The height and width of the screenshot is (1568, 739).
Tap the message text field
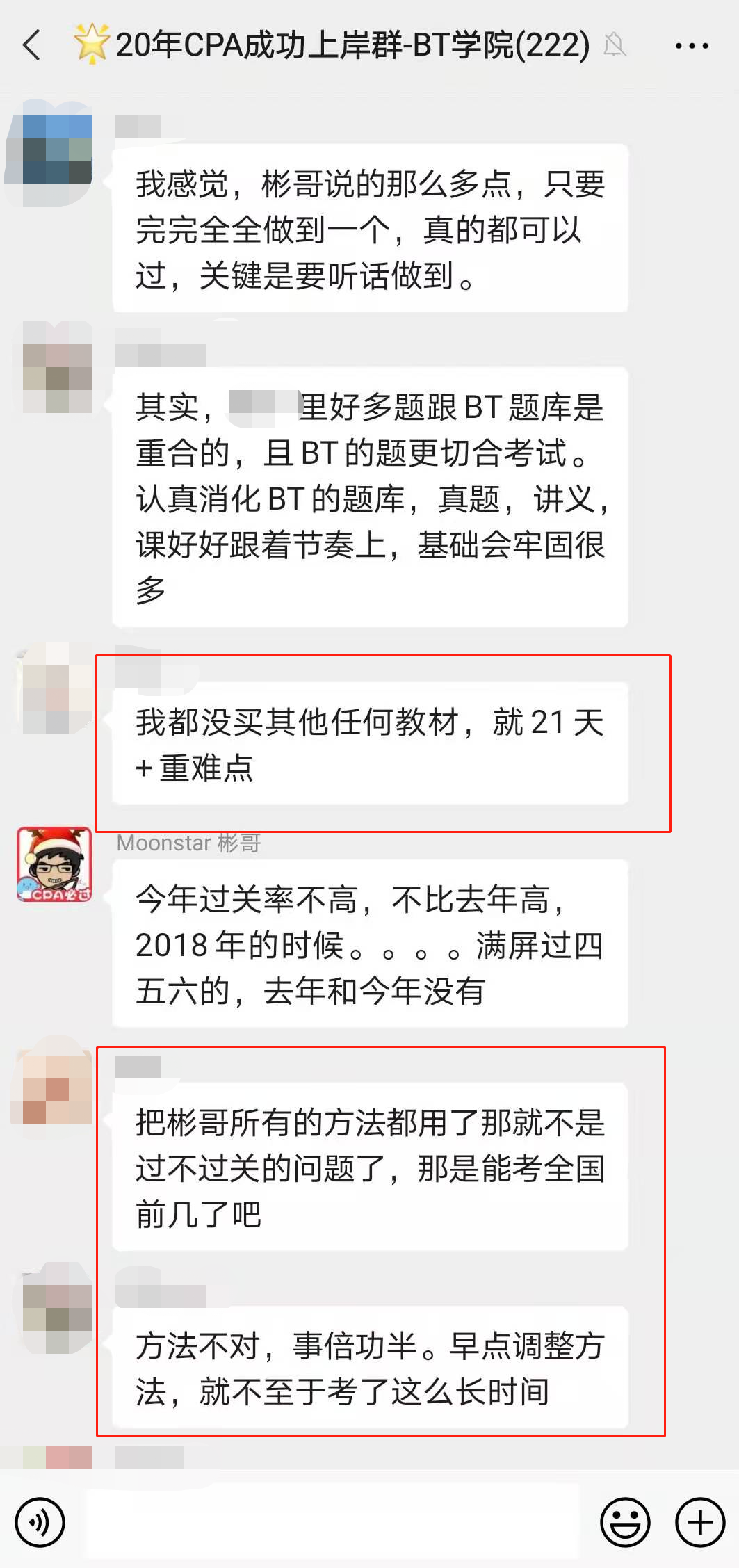331,1522
